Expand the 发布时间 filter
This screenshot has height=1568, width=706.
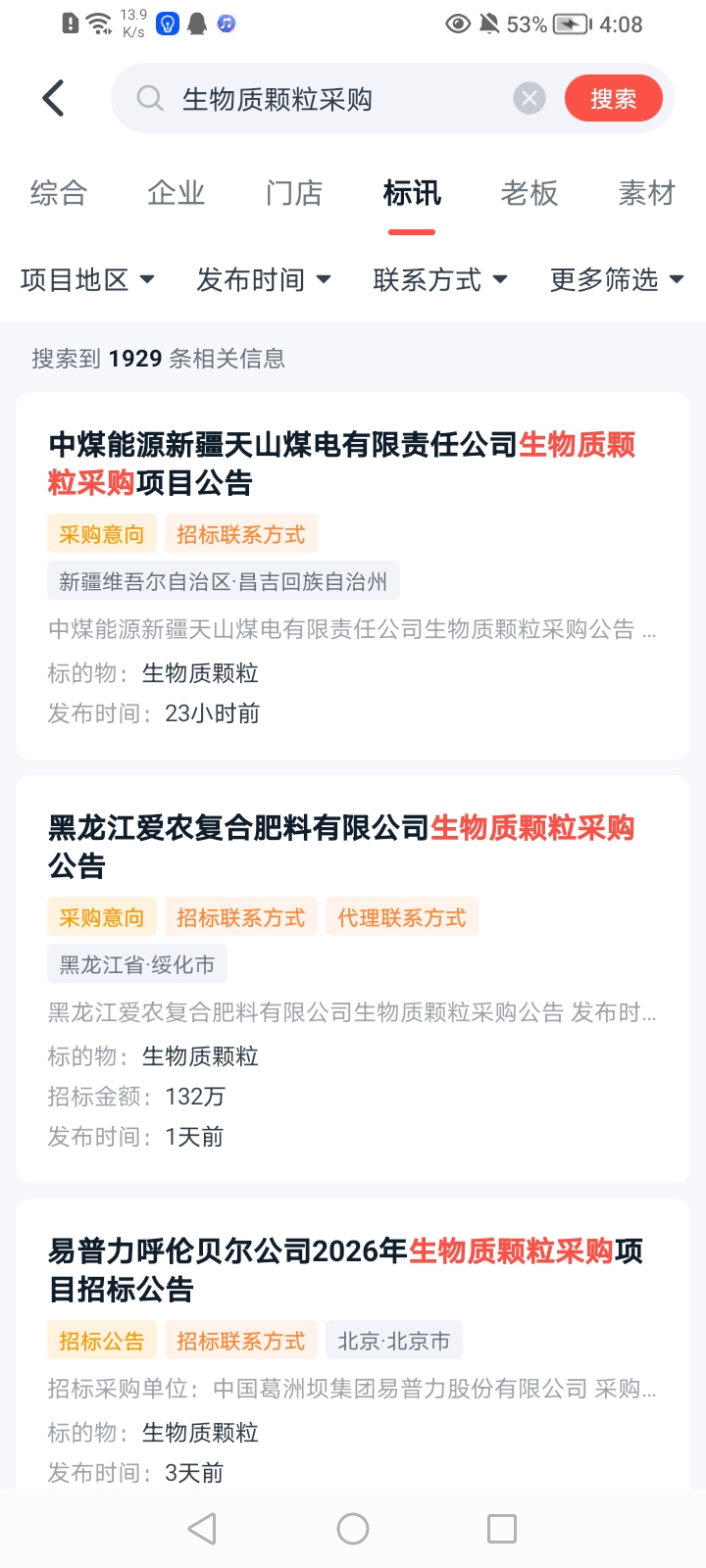click(x=264, y=280)
